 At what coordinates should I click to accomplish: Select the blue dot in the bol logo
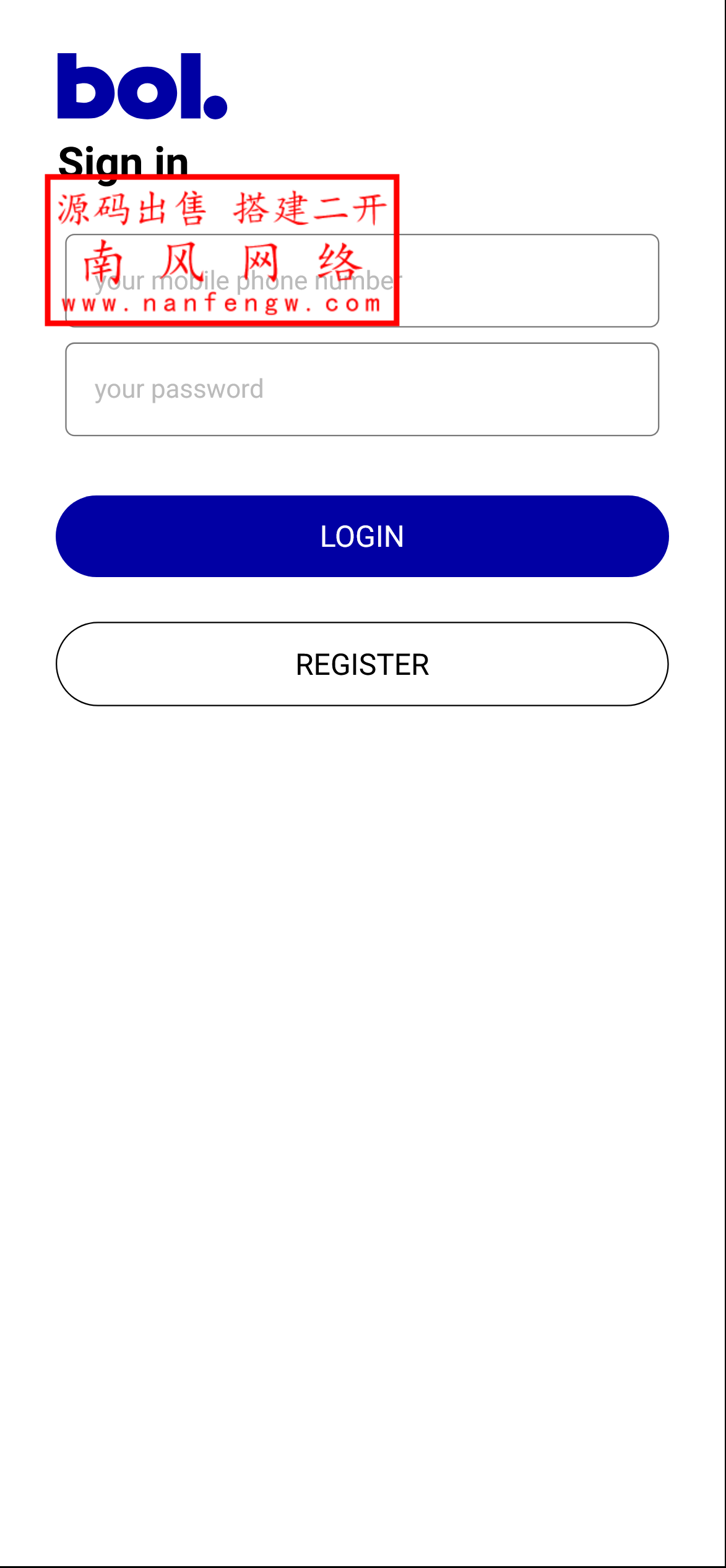tap(218, 105)
